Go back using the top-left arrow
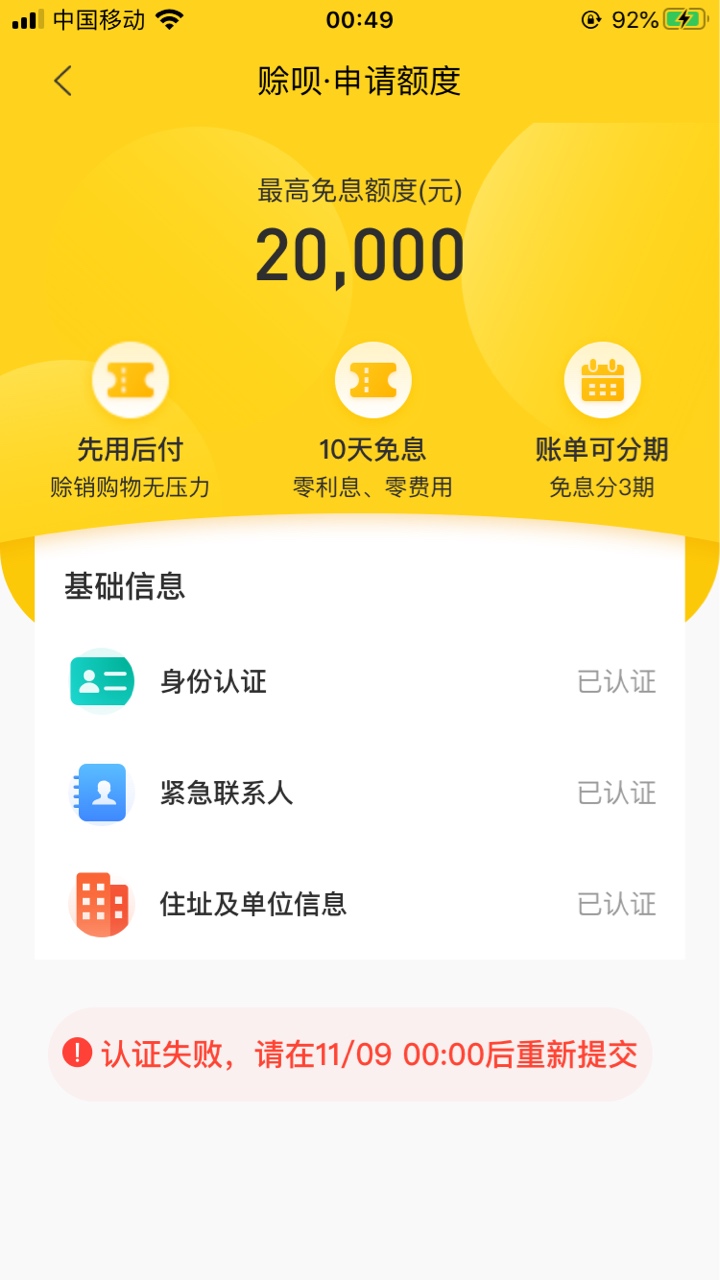This screenshot has height=1280, width=720. tap(63, 81)
